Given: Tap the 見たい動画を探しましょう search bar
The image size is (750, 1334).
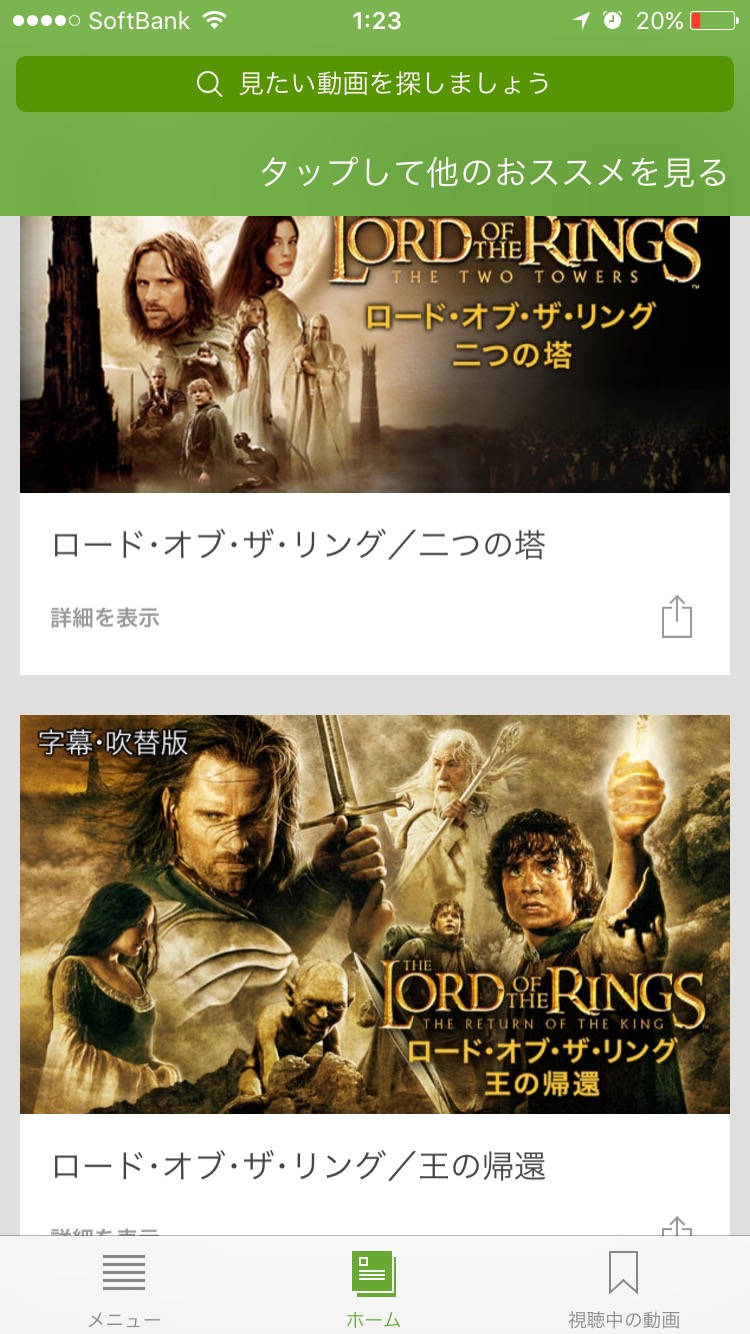Looking at the screenshot, I should point(375,83).
